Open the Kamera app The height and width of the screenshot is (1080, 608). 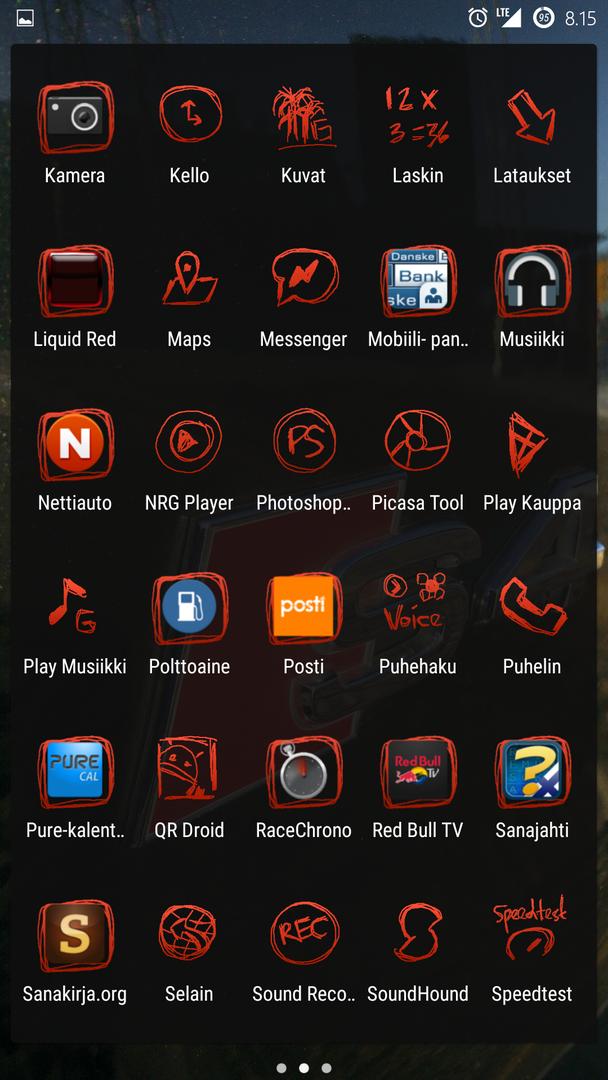tap(75, 117)
